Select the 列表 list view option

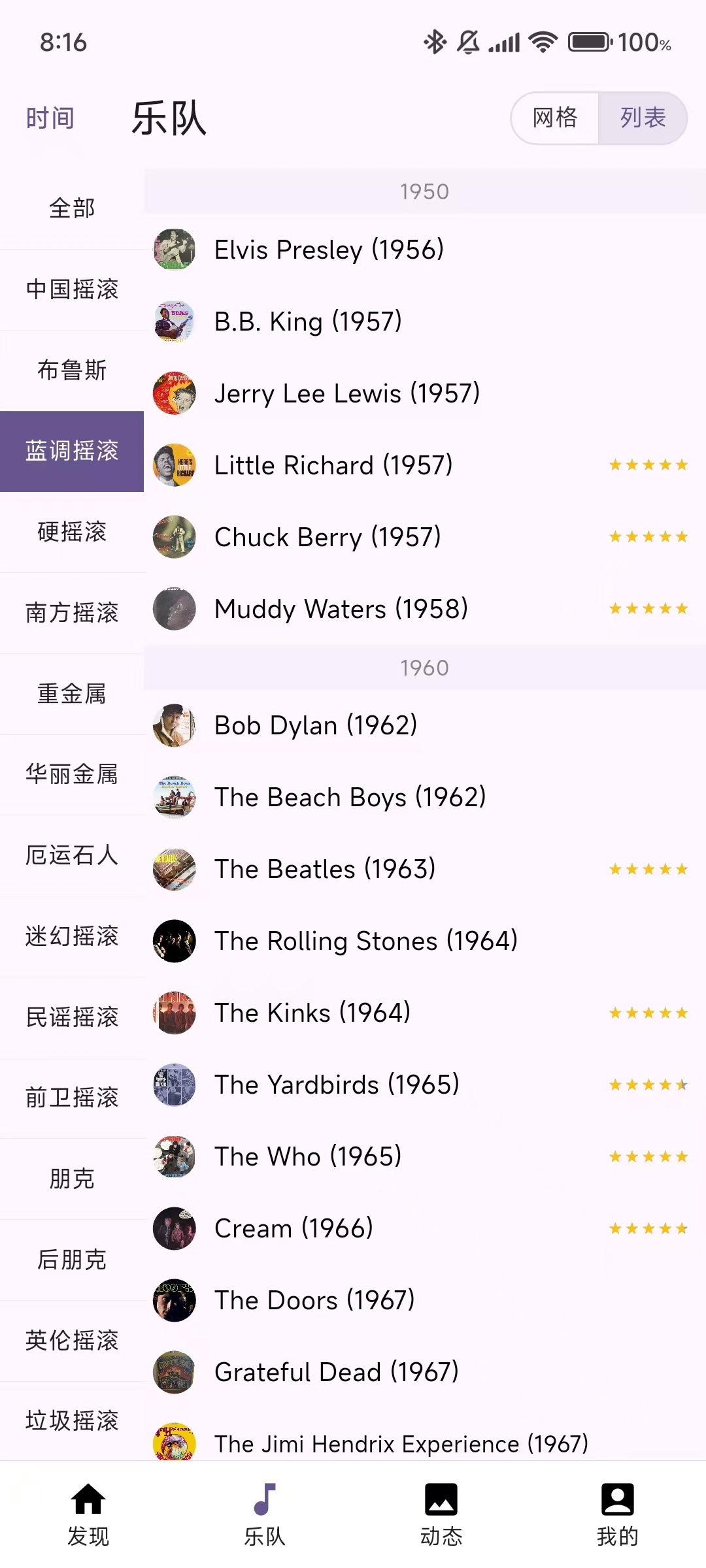(643, 118)
